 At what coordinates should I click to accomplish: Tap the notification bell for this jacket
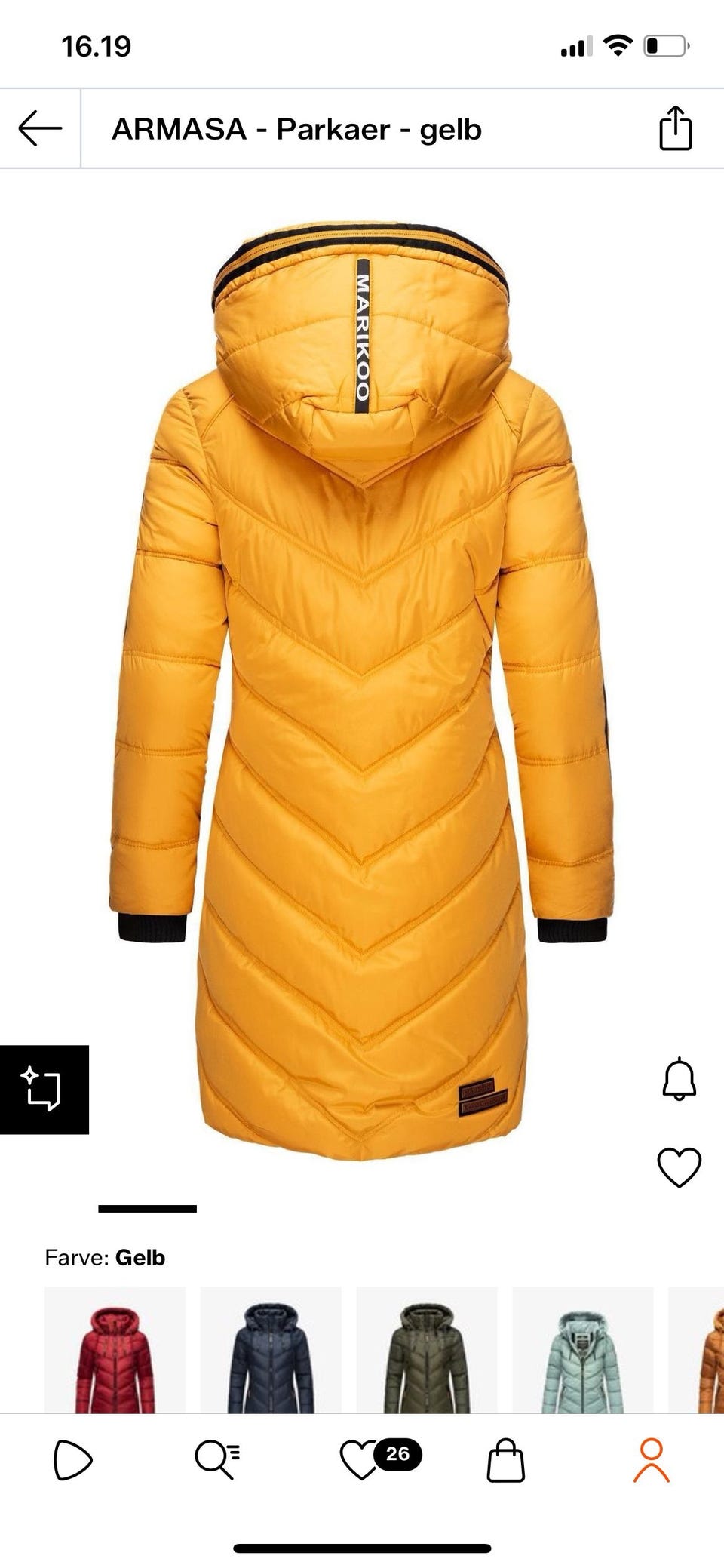679,1079
